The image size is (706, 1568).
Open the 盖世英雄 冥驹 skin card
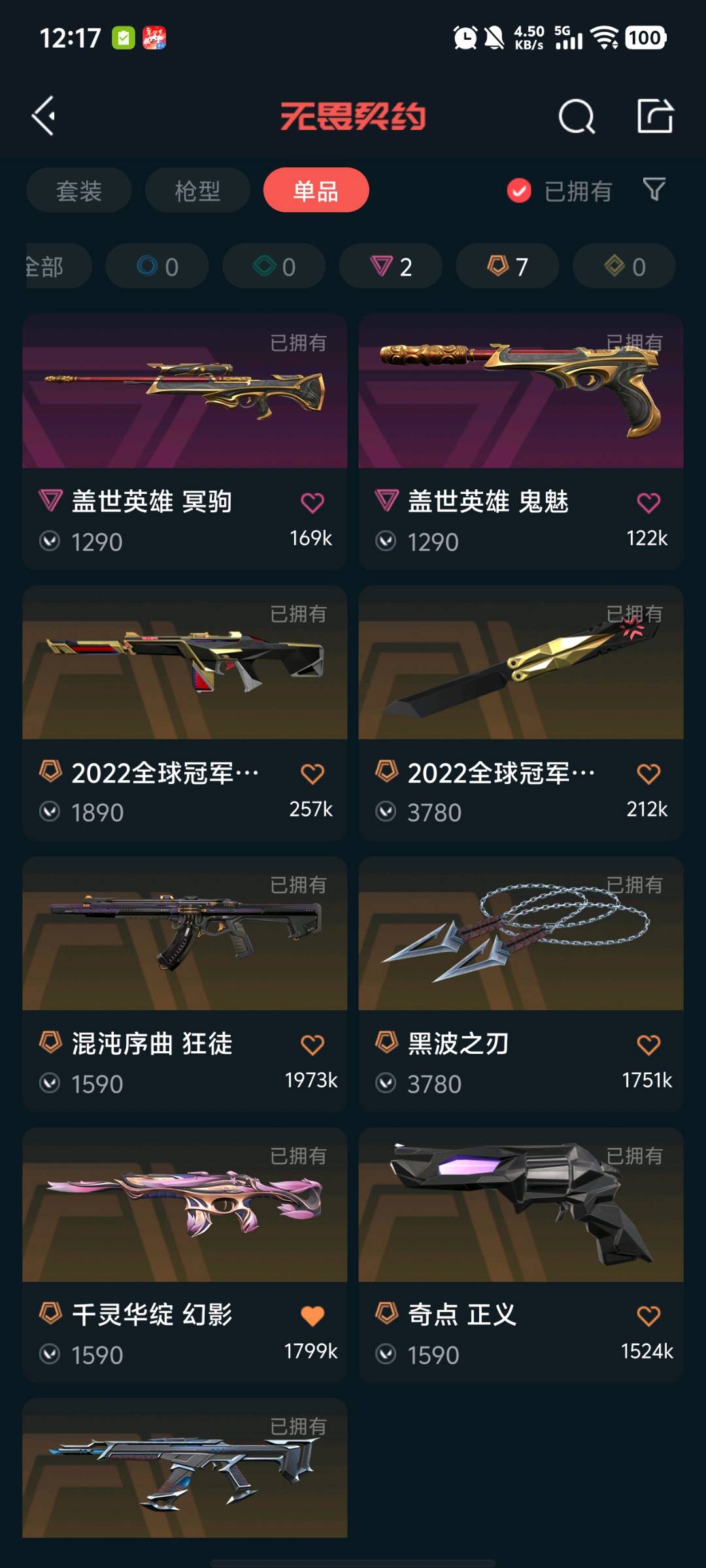tap(184, 392)
